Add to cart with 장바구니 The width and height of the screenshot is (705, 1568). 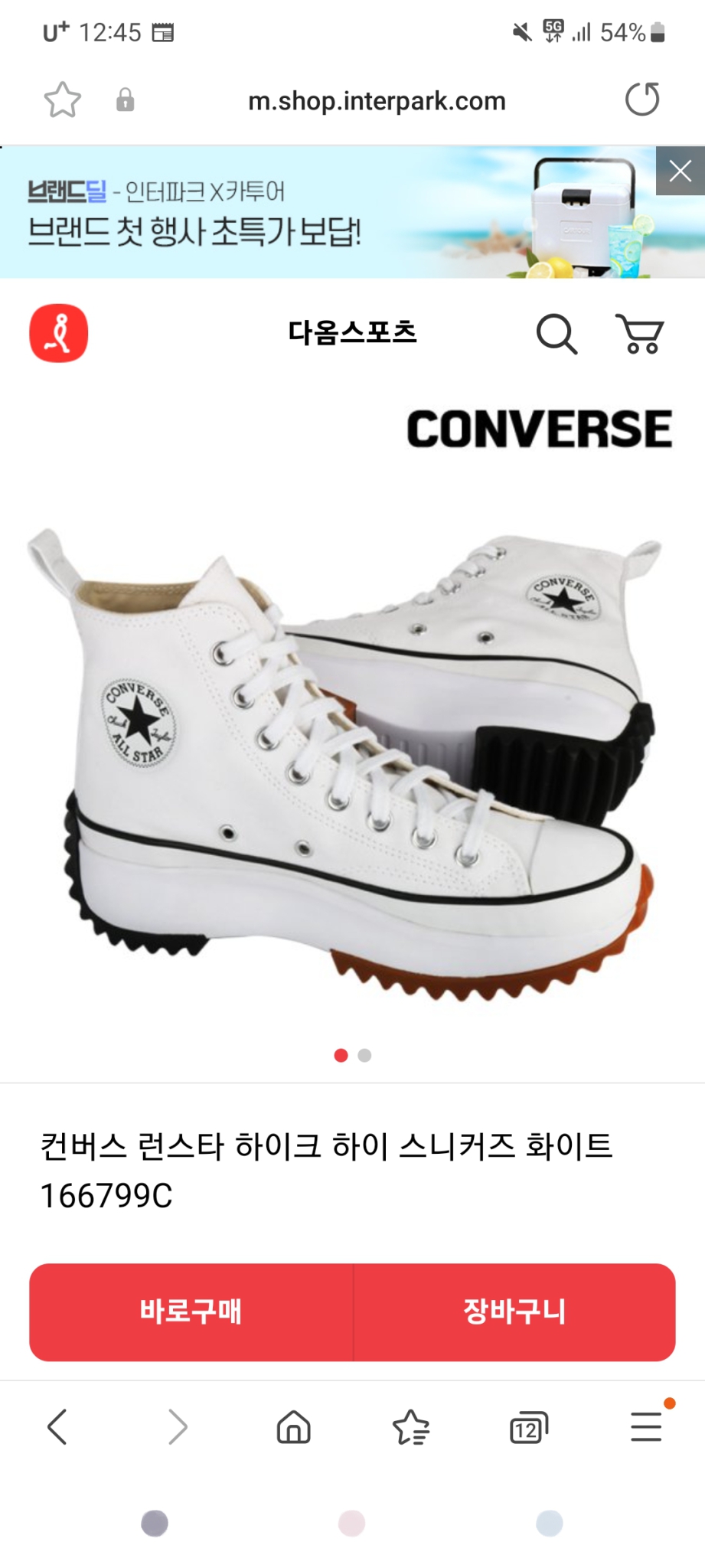coord(514,1312)
